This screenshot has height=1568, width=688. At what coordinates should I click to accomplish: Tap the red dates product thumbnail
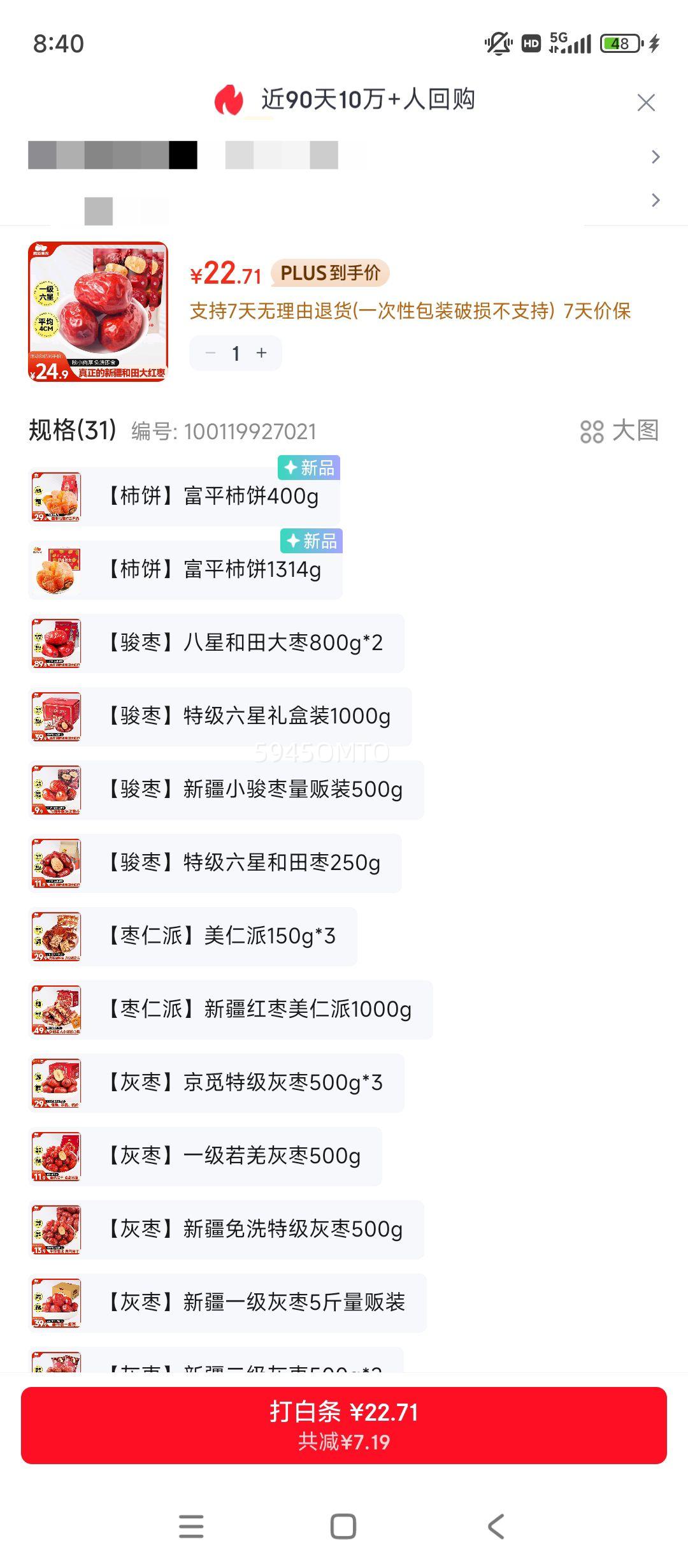tap(99, 310)
